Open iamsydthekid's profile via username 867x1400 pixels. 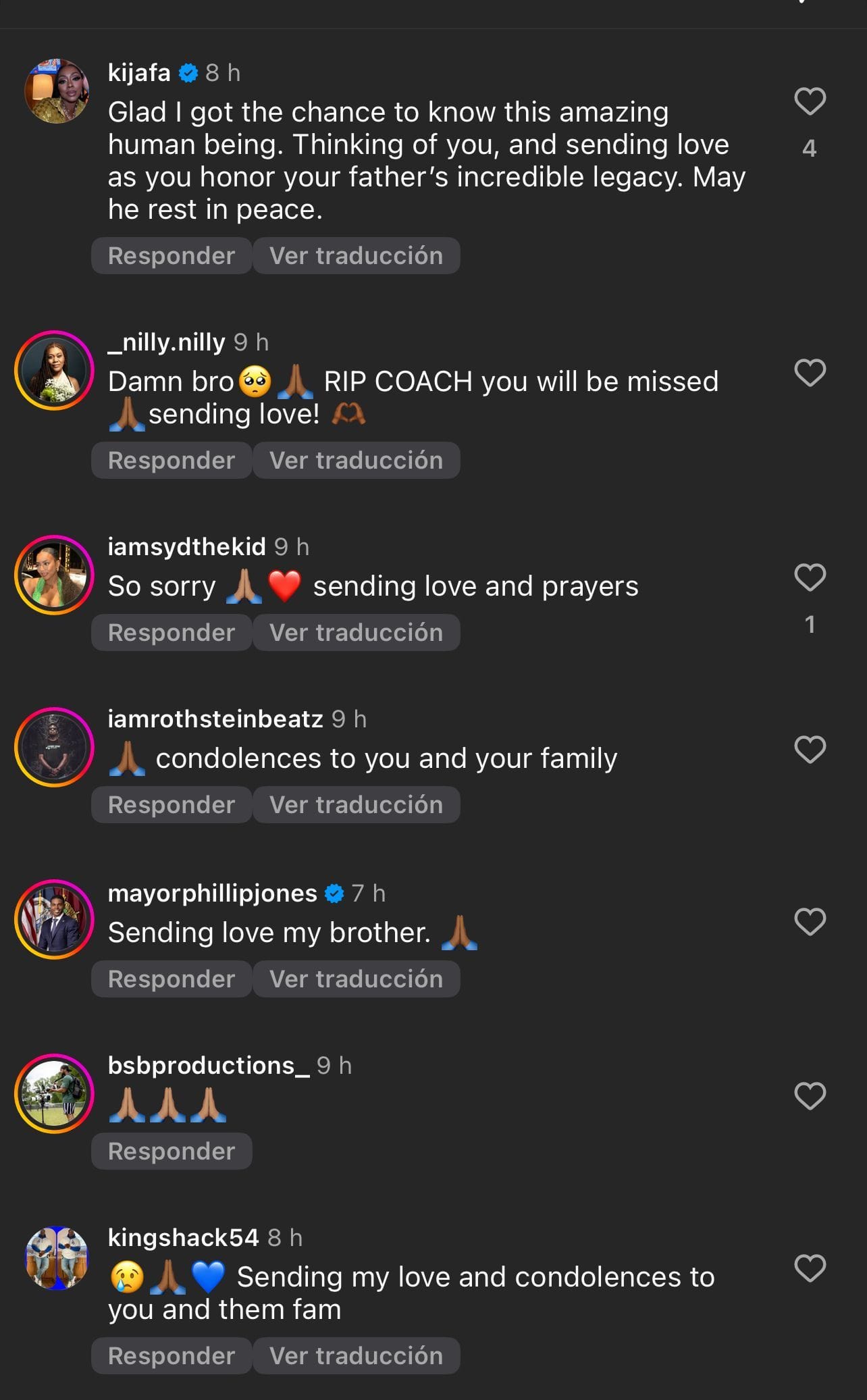[186, 547]
